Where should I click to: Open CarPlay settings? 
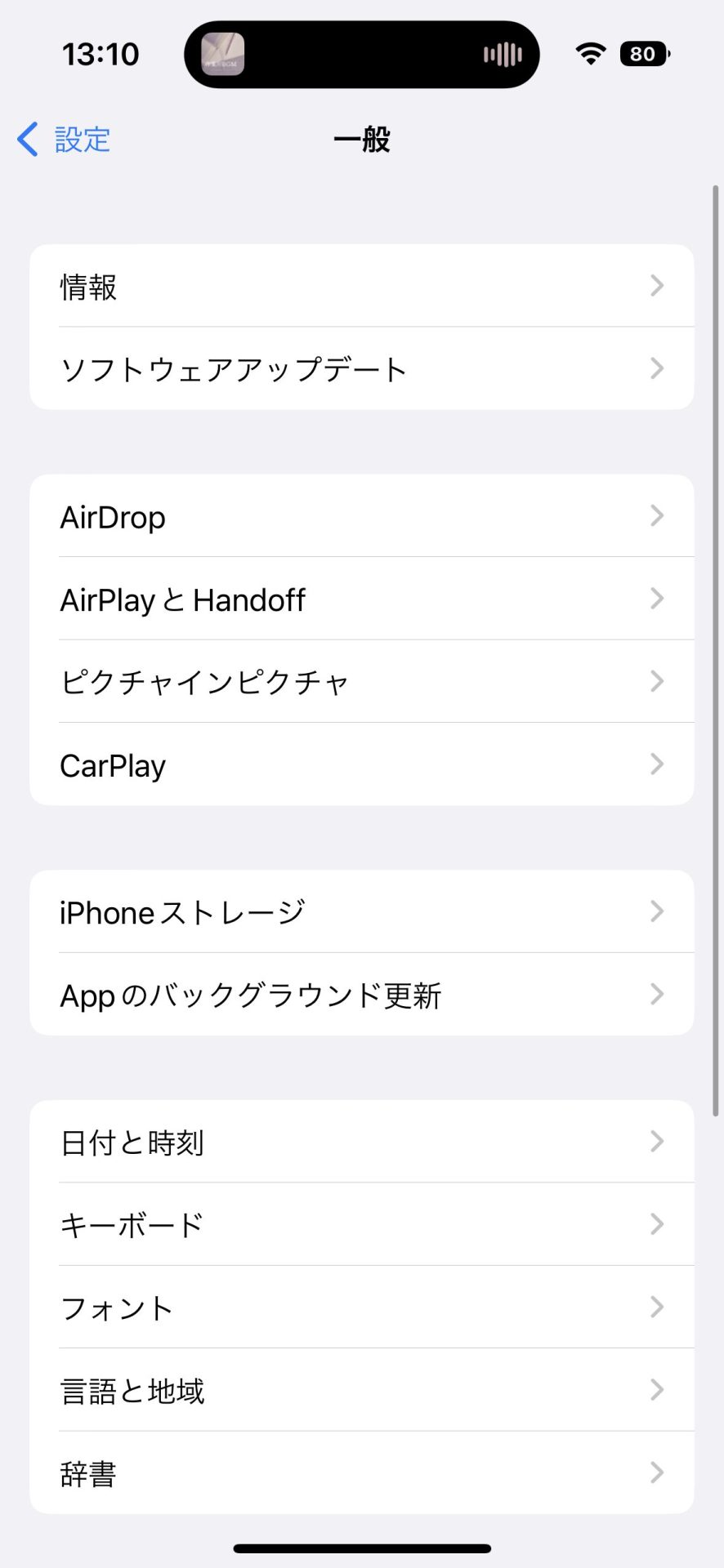pyautogui.click(x=362, y=764)
